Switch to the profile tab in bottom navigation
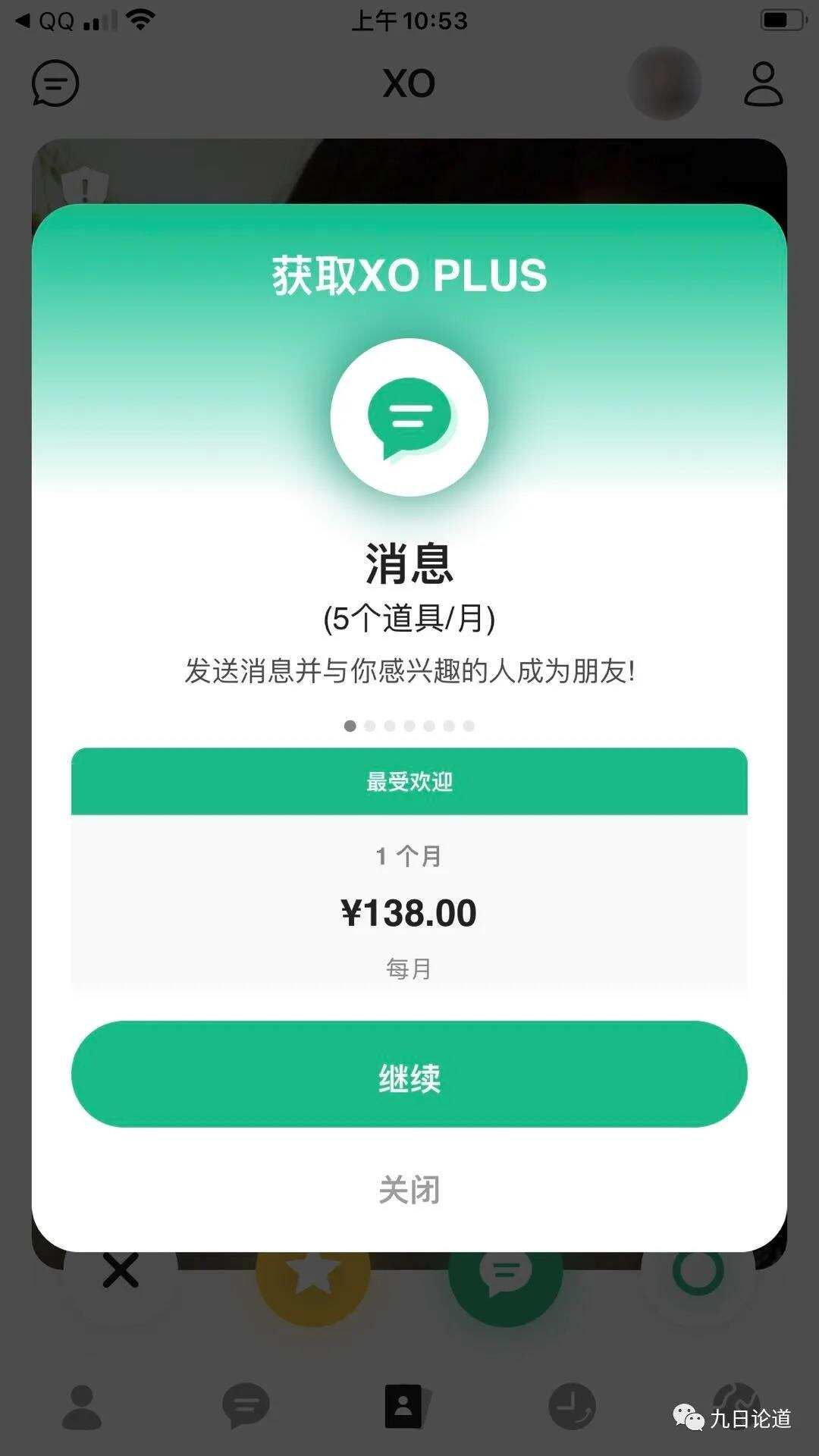 click(x=82, y=1407)
